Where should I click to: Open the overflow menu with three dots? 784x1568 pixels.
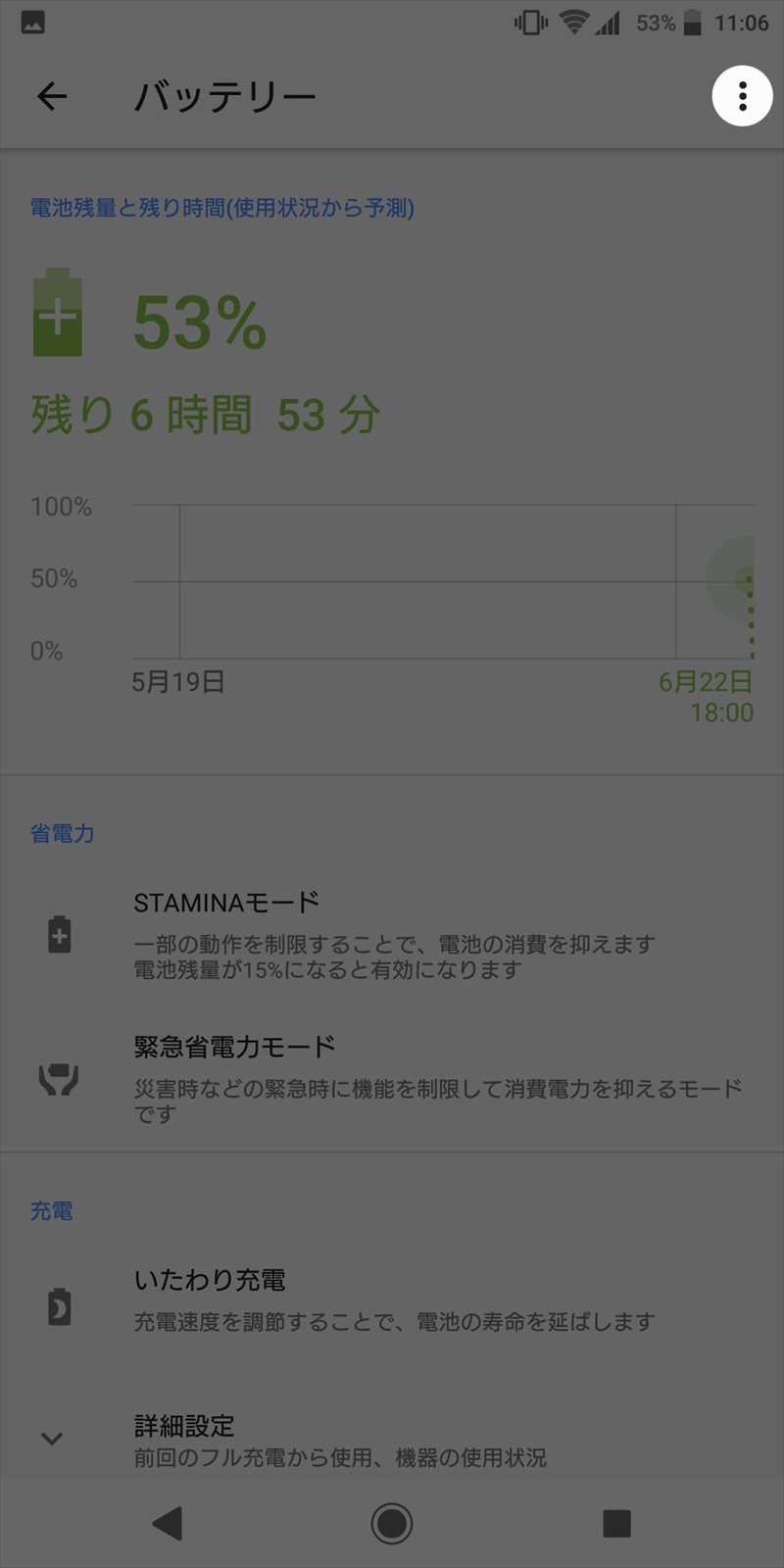[742, 96]
